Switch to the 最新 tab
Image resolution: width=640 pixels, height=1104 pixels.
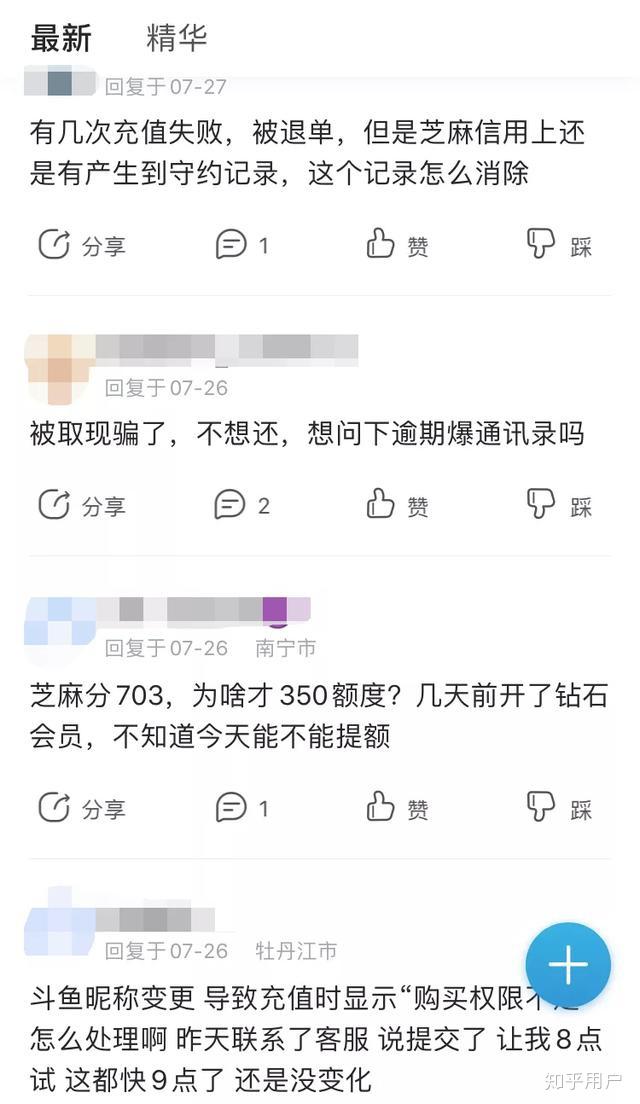[x=61, y=38]
